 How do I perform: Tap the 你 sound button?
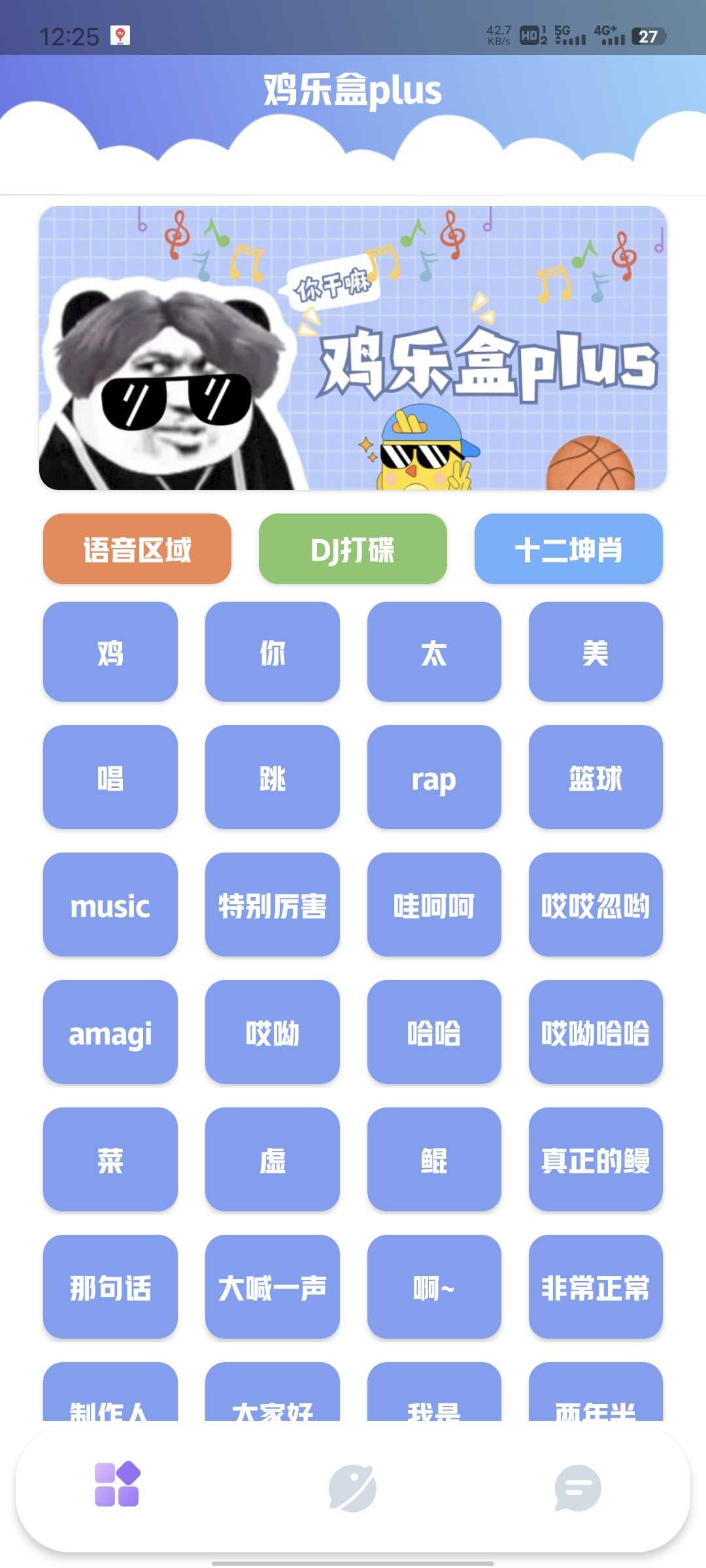(x=272, y=652)
